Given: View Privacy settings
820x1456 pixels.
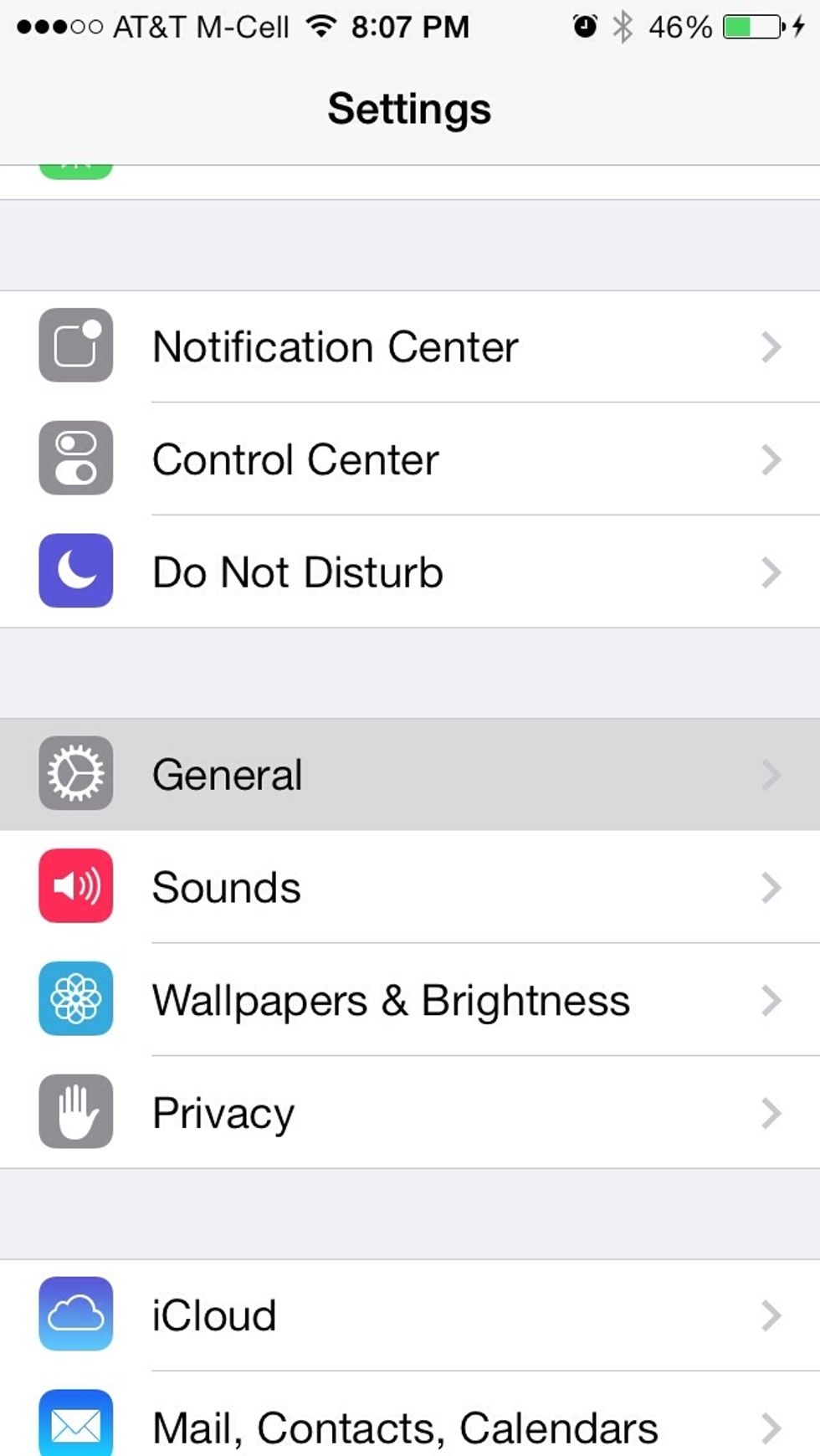Looking at the screenshot, I should point(410,1113).
